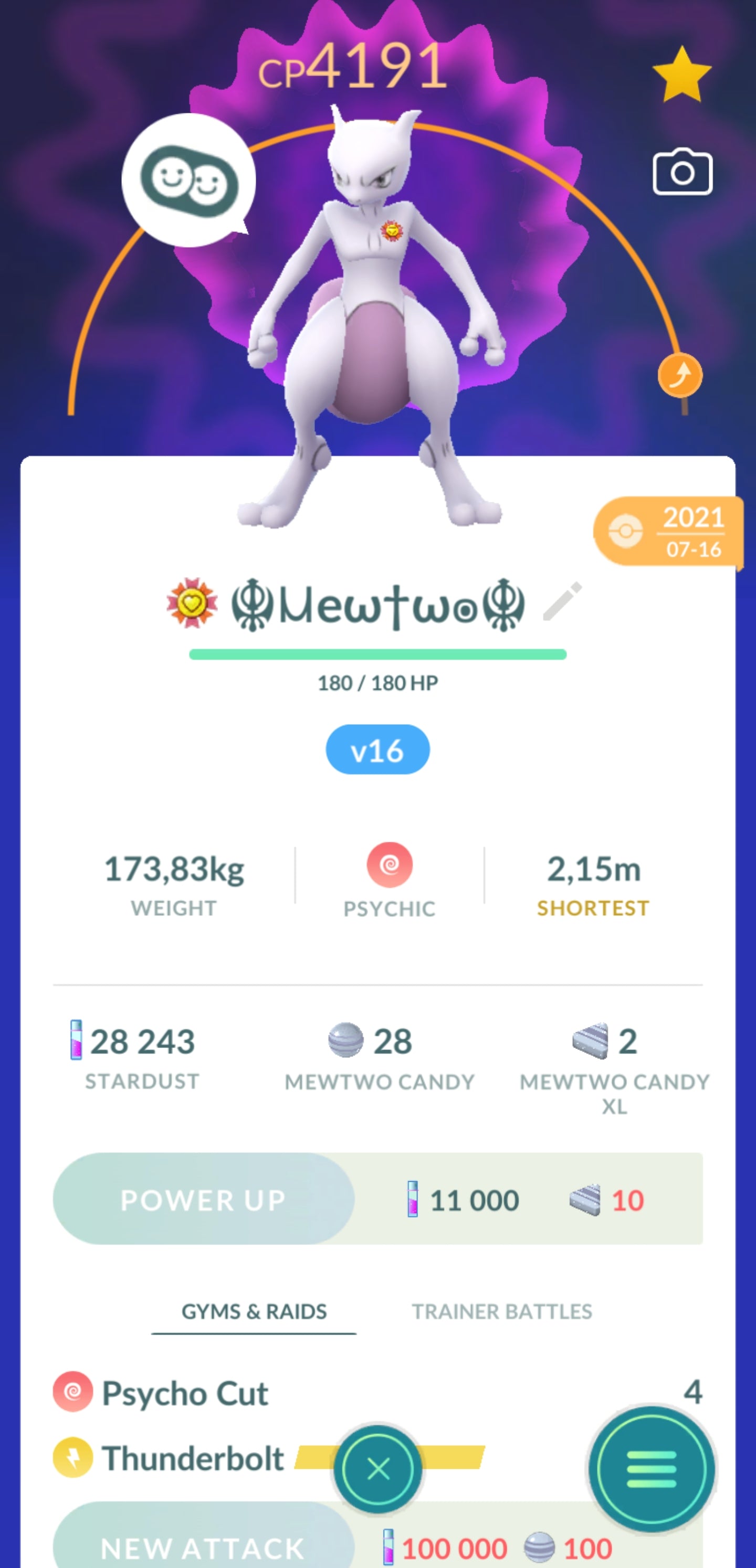Open the AR camera snapshot
This screenshot has width=756, height=1568.
[x=682, y=172]
